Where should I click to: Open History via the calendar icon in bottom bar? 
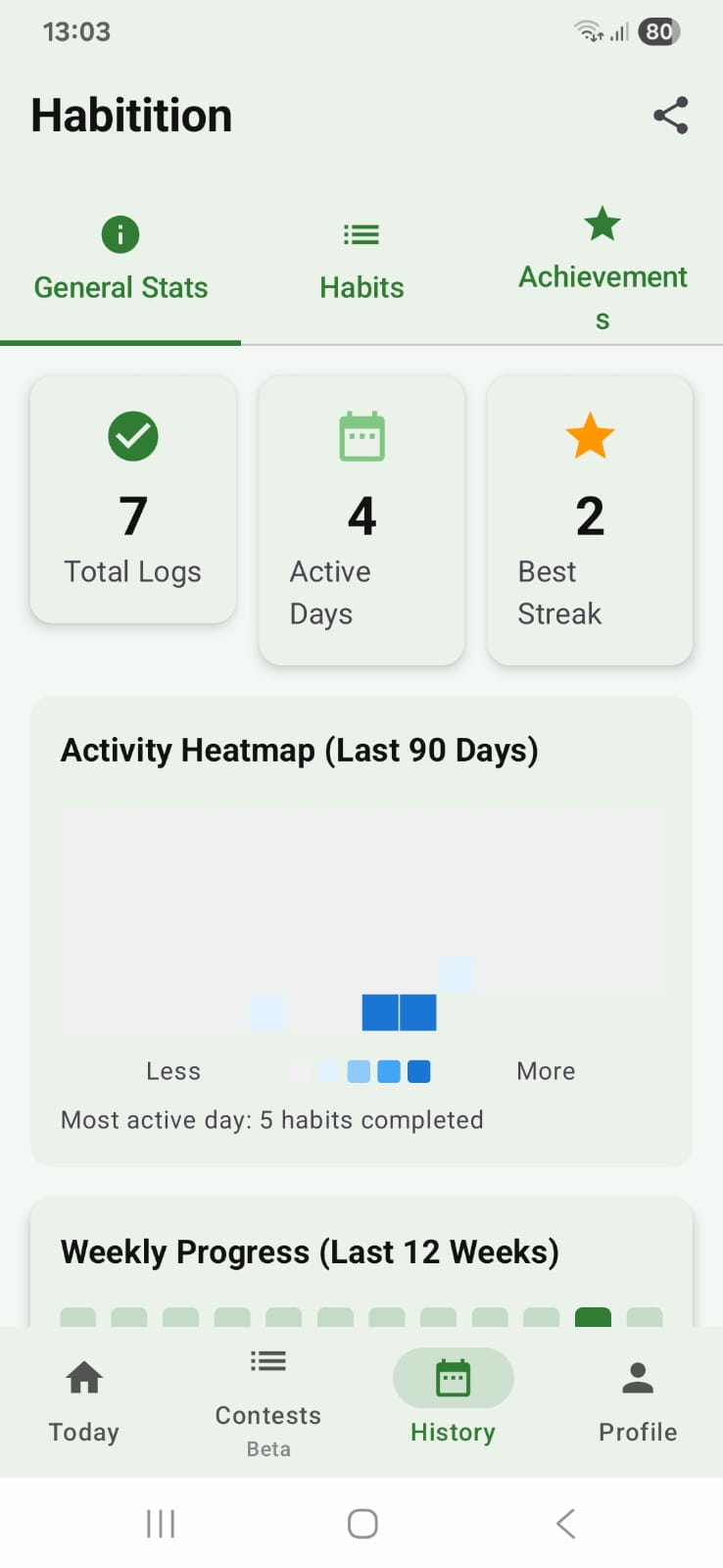[x=452, y=1378]
